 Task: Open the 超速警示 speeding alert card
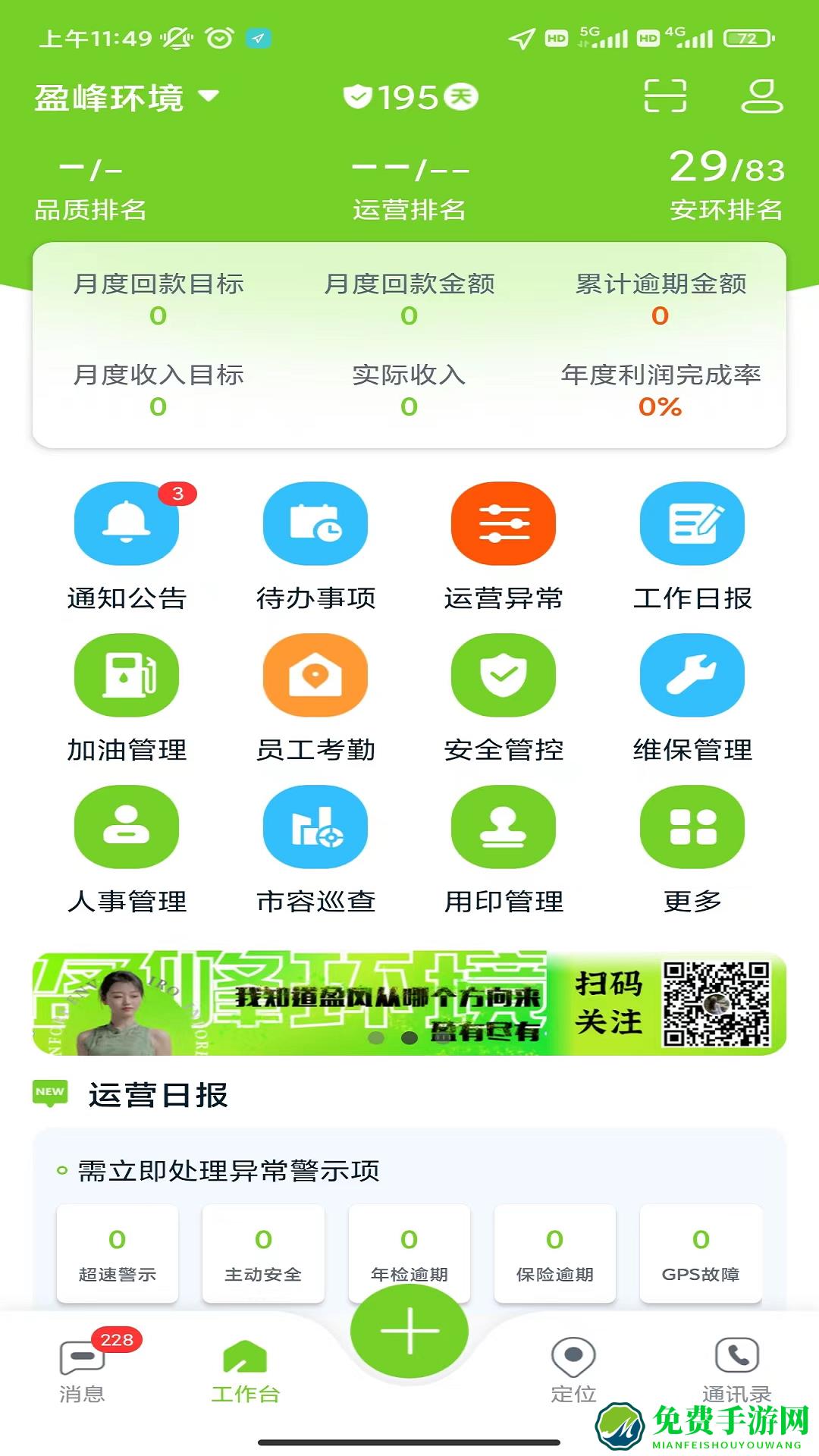point(118,1253)
